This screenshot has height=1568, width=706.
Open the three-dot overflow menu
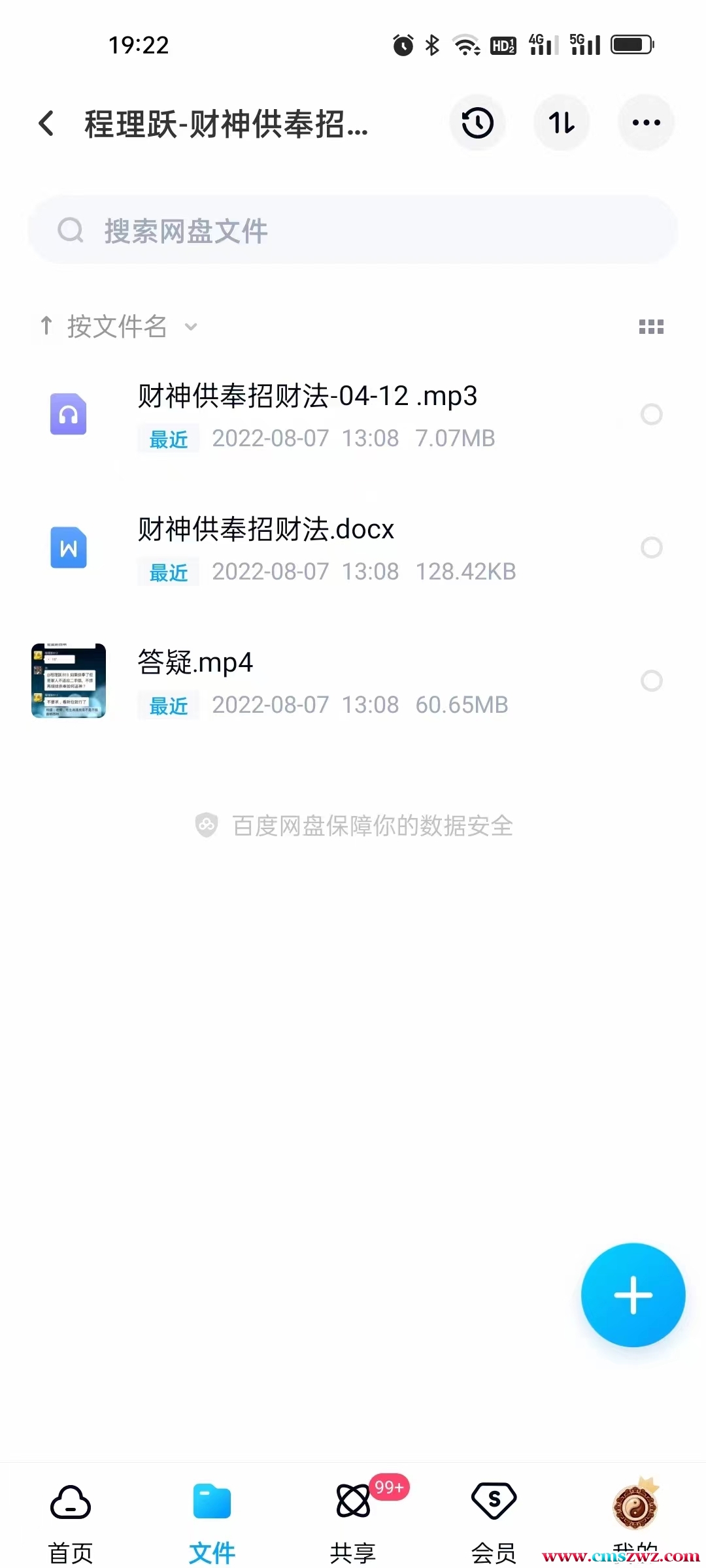[x=646, y=123]
